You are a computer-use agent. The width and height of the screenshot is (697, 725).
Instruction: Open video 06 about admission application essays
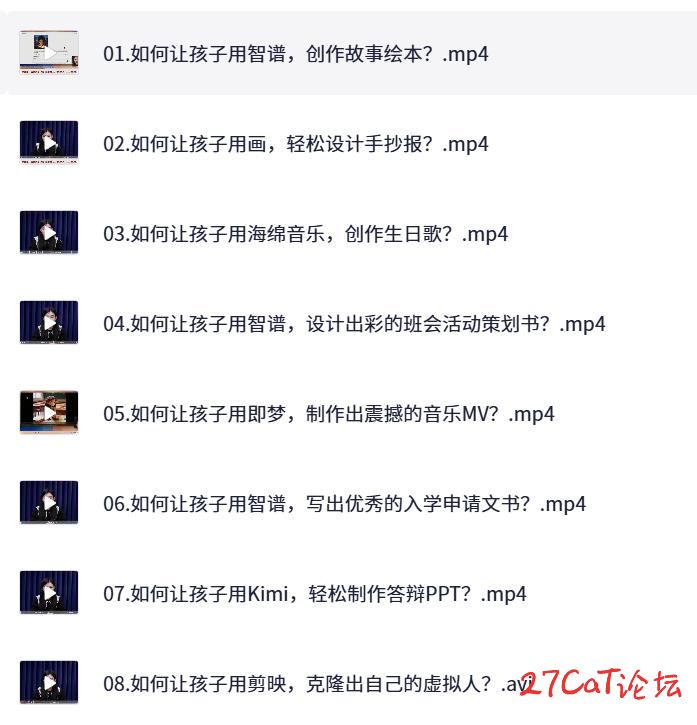[x=344, y=504]
